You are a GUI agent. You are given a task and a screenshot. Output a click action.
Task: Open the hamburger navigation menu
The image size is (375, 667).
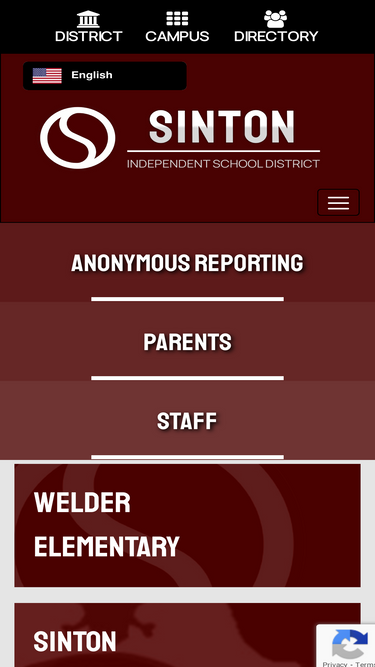coord(338,202)
